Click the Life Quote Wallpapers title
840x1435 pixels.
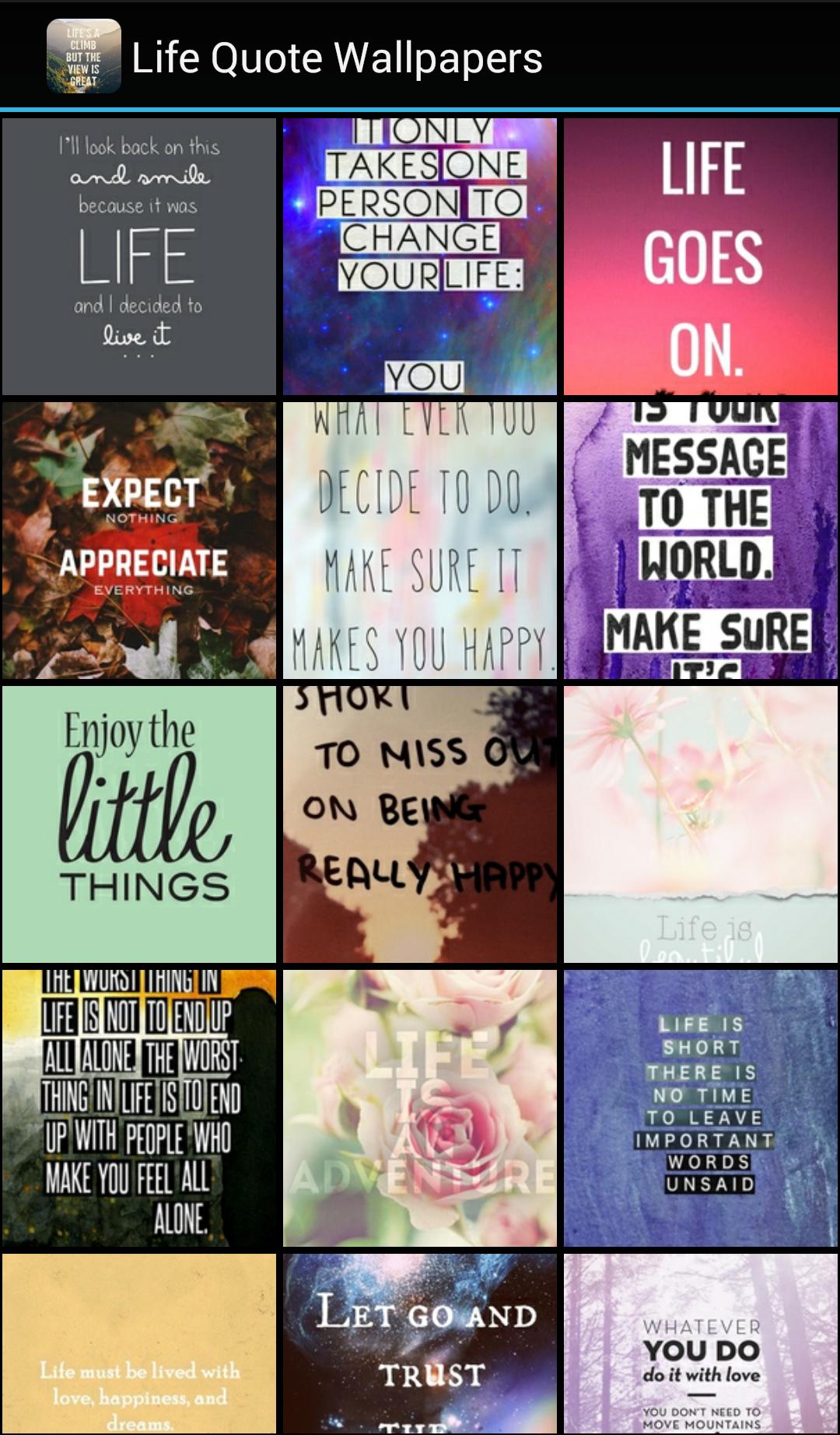pyautogui.click(x=338, y=57)
